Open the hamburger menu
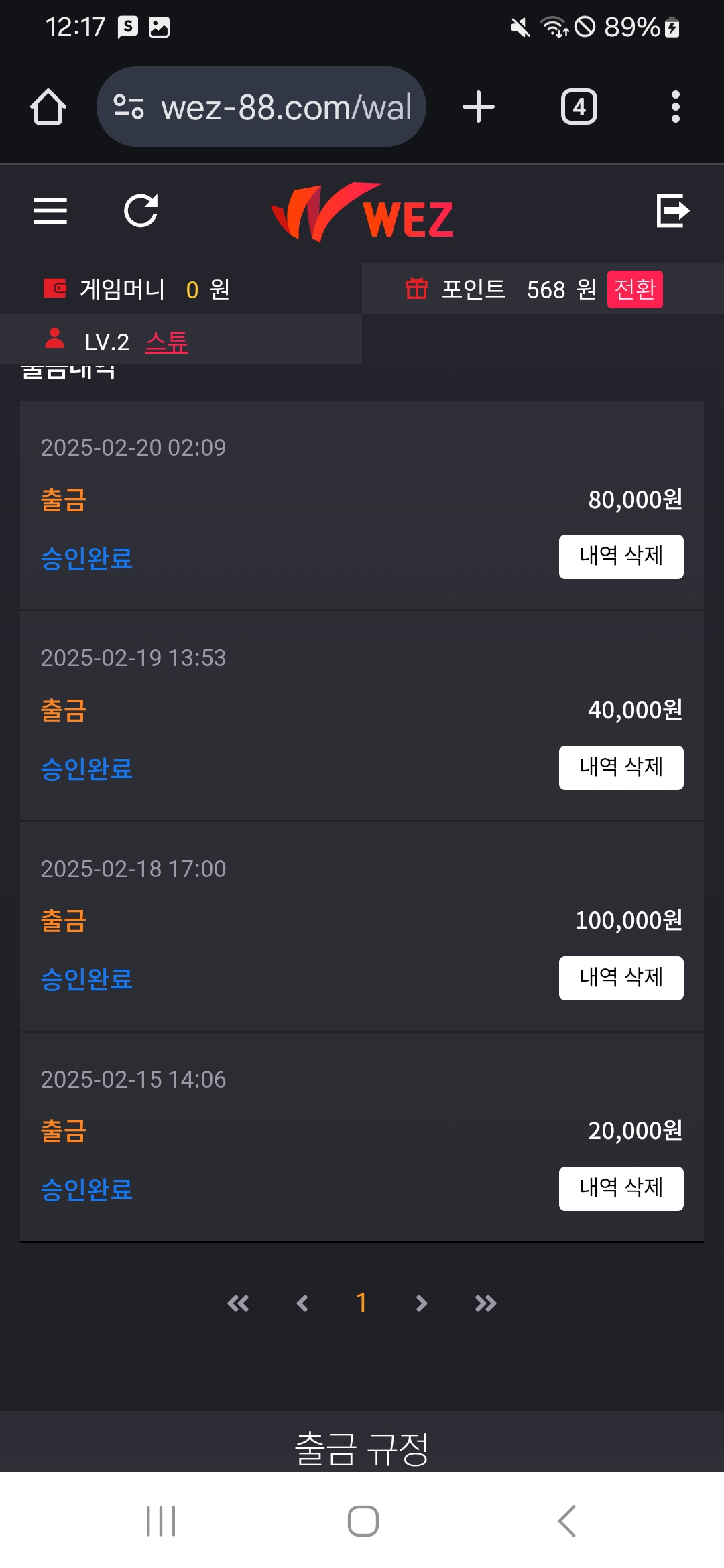 [50, 211]
